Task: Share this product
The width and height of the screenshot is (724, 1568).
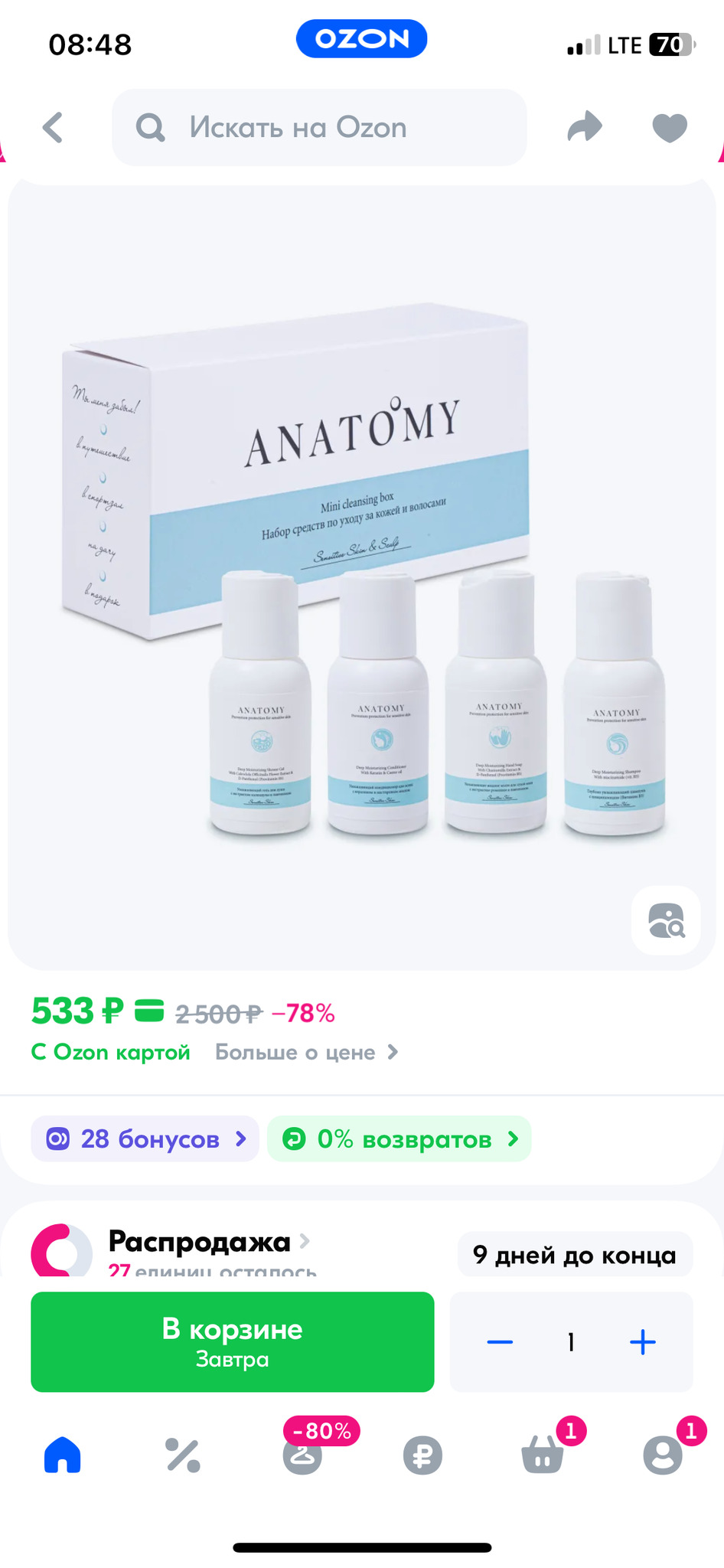Action: (x=585, y=127)
